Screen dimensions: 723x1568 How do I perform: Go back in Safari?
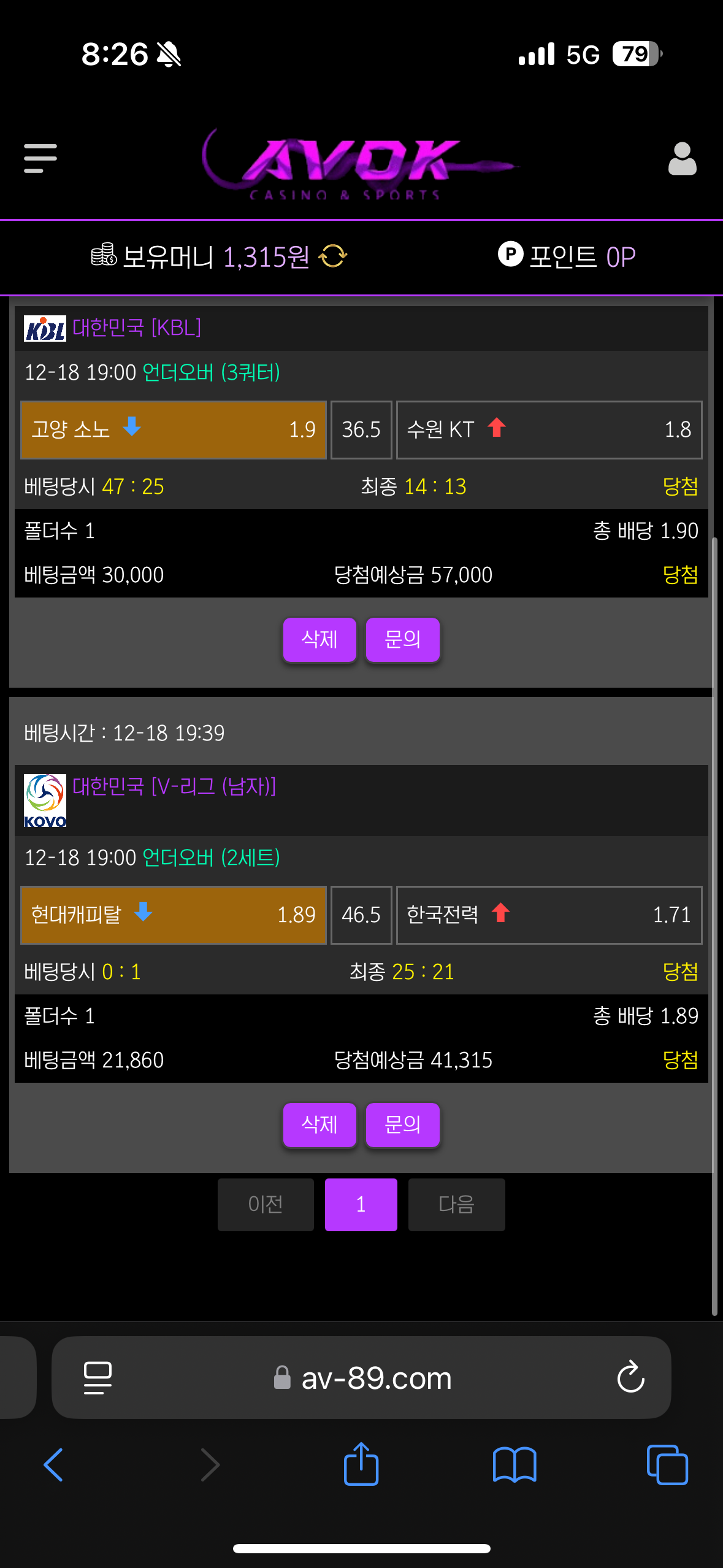[53, 1464]
